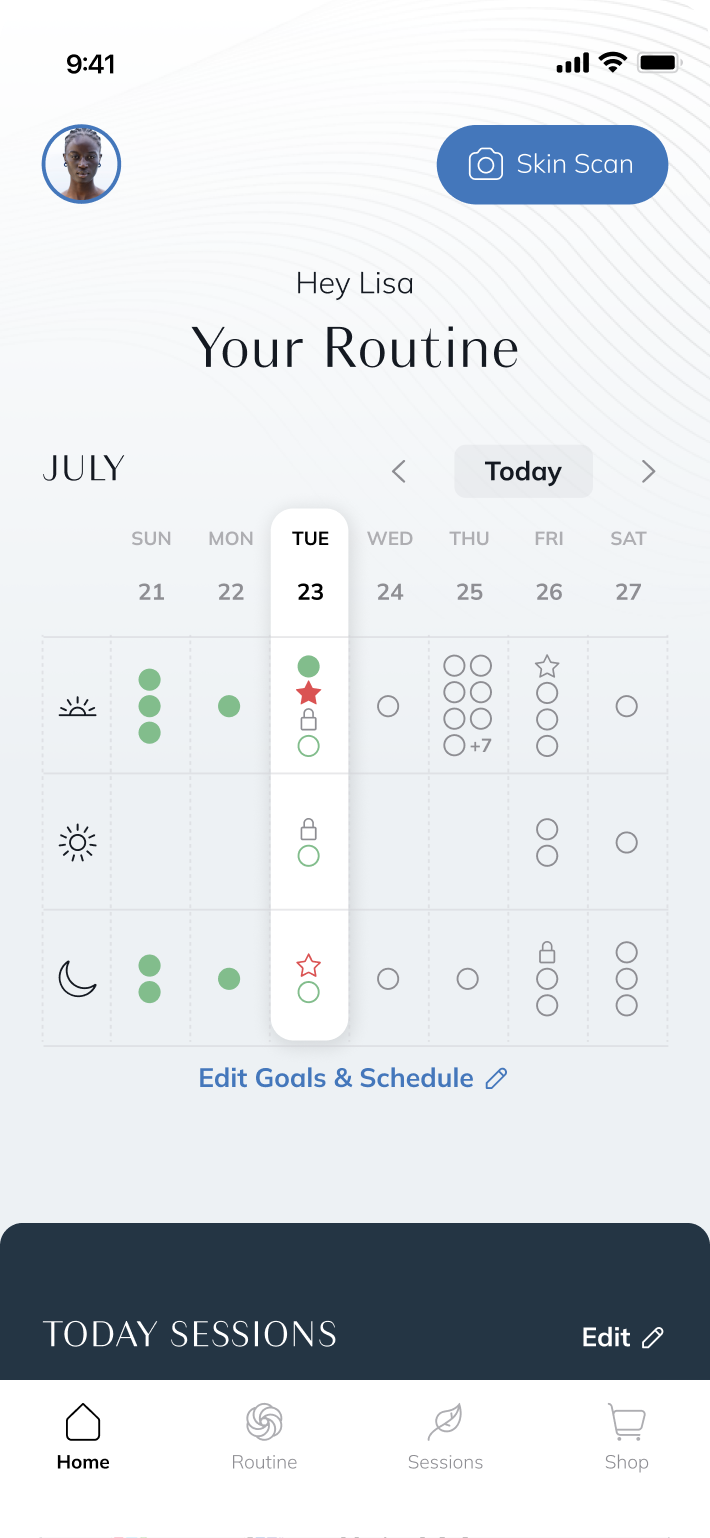Switch to the Sessions tab
This screenshot has width=710, height=1538.
click(445, 1437)
